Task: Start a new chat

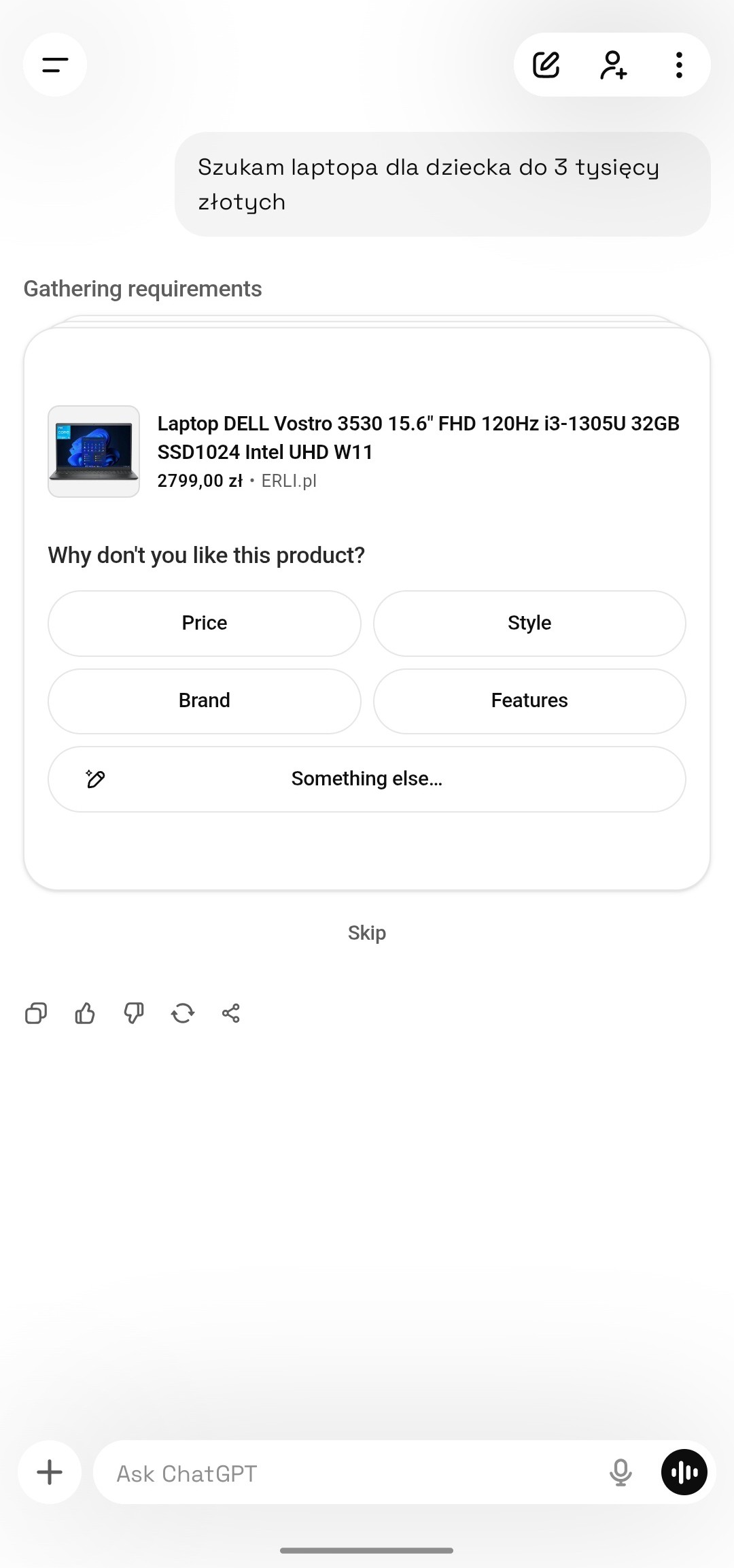Action: 546,65
